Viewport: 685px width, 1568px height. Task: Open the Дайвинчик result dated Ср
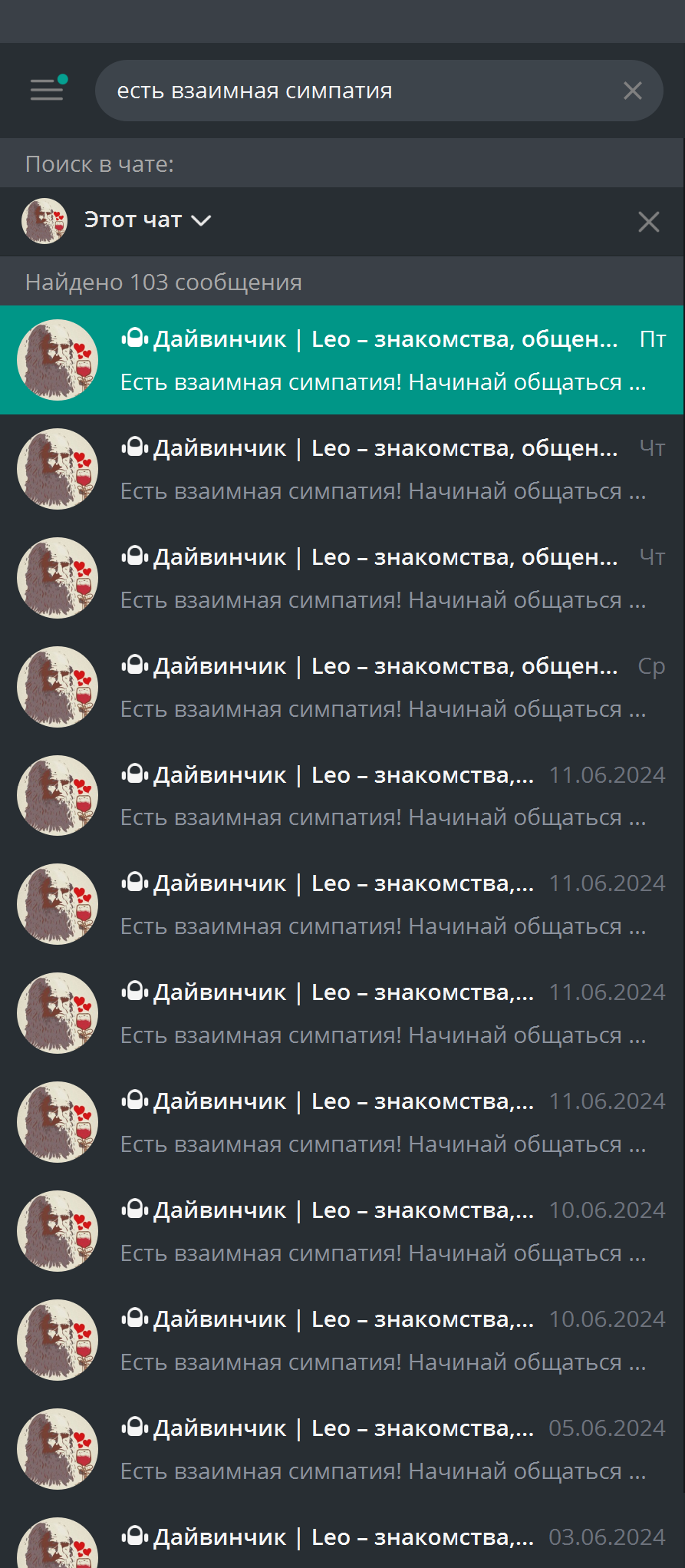coord(342,687)
